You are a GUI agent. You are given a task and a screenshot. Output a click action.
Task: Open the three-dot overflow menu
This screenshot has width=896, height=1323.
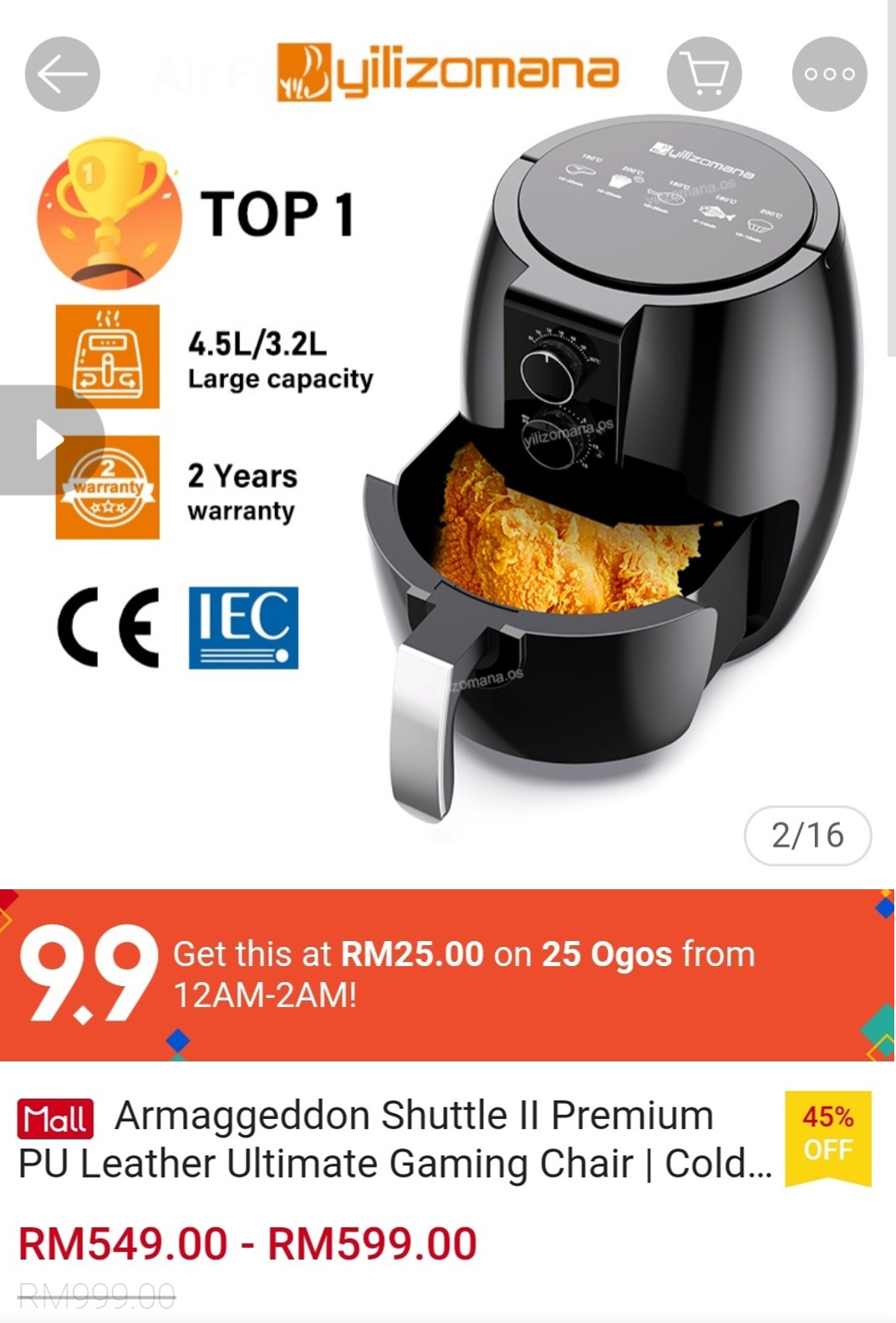click(829, 74)
